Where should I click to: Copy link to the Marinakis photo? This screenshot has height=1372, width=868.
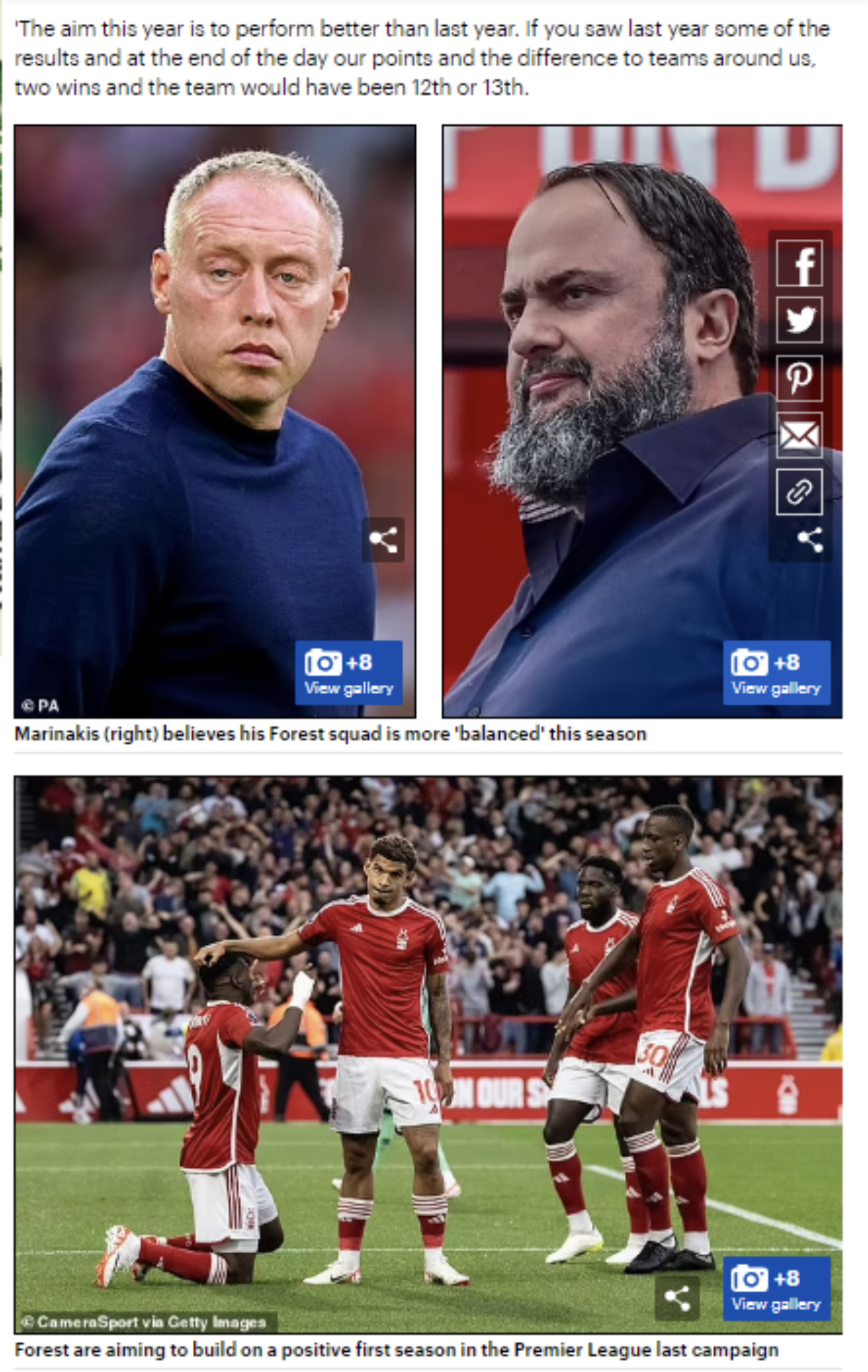[800, 491]
